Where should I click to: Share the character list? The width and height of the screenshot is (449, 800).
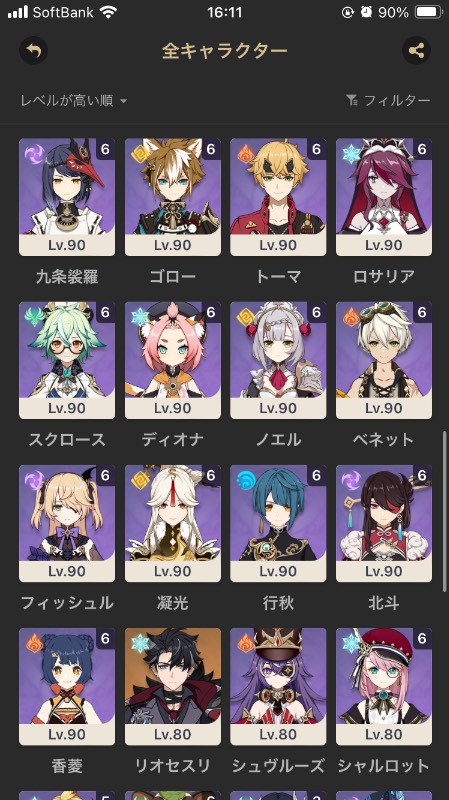tap(416, 51)
